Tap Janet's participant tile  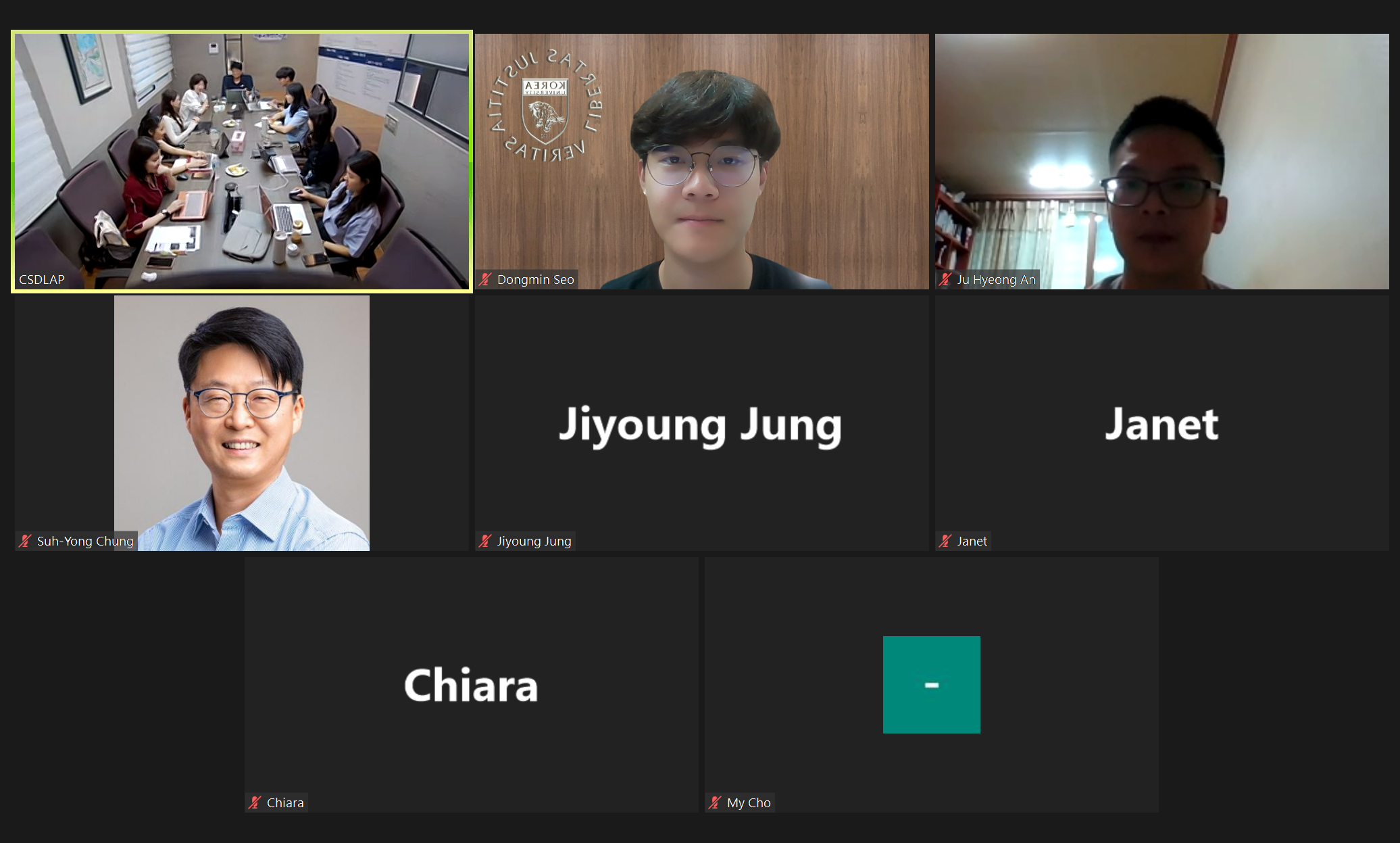click(x=1161, y=423)
